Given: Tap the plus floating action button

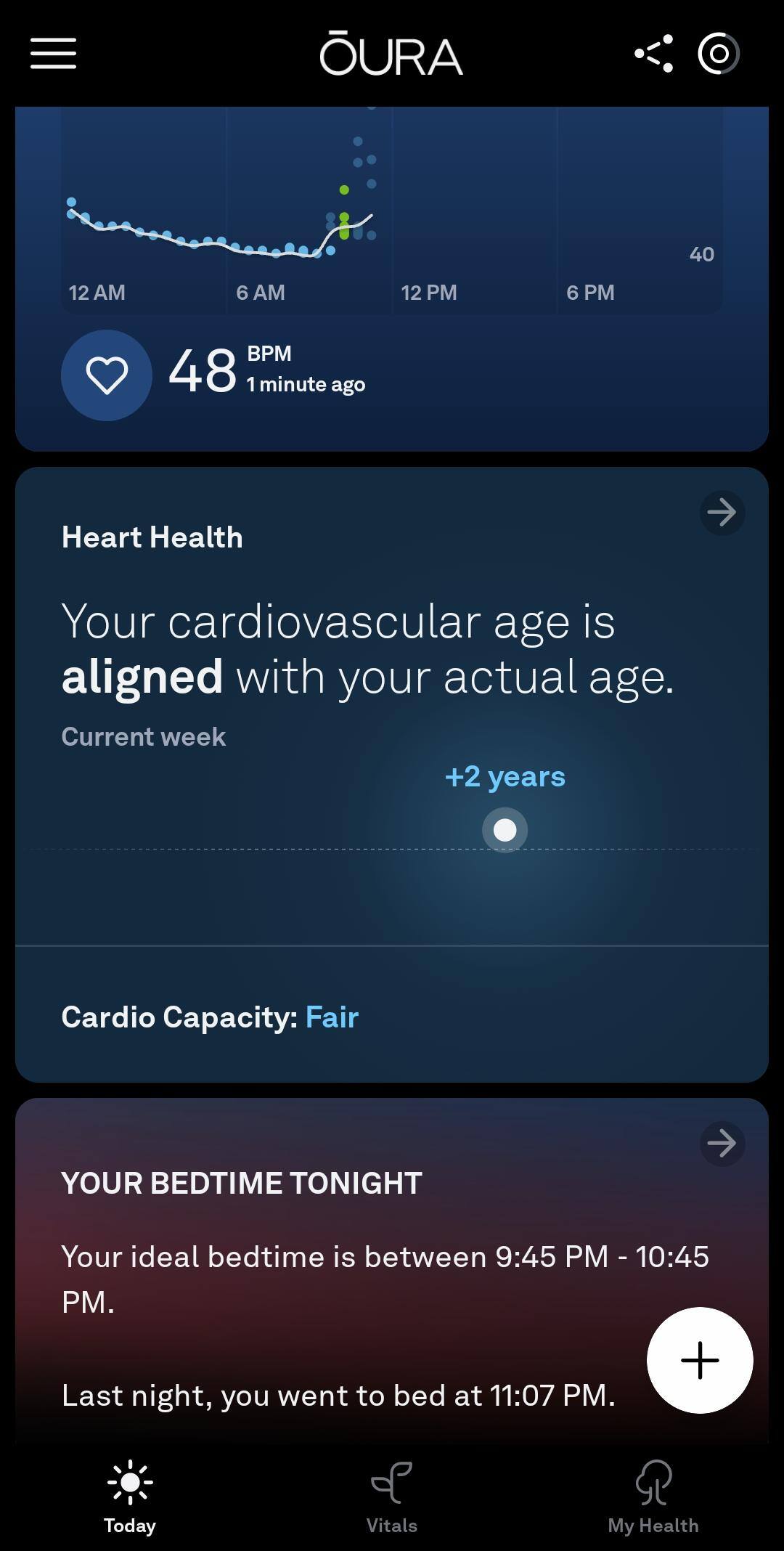Looking at the screenshot, I should click(700, 1360).
